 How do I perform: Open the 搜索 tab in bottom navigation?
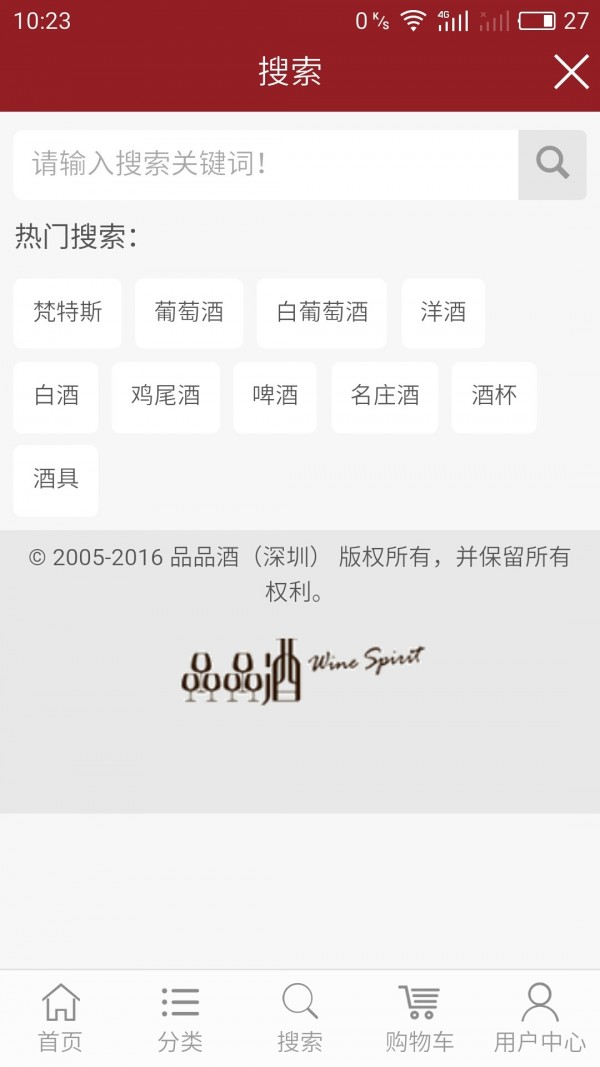[x=300, y=1018]
